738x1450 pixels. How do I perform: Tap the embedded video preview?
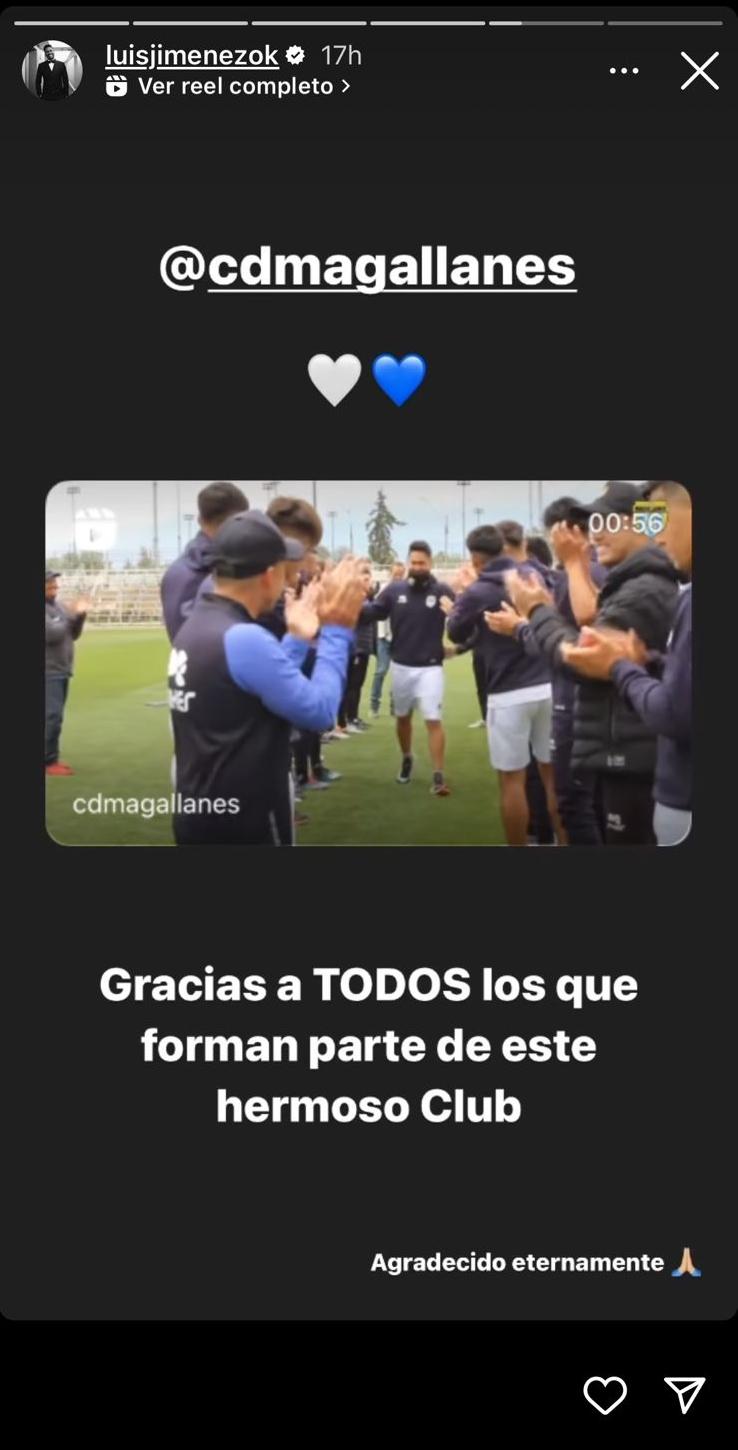[x=369, y=662]
